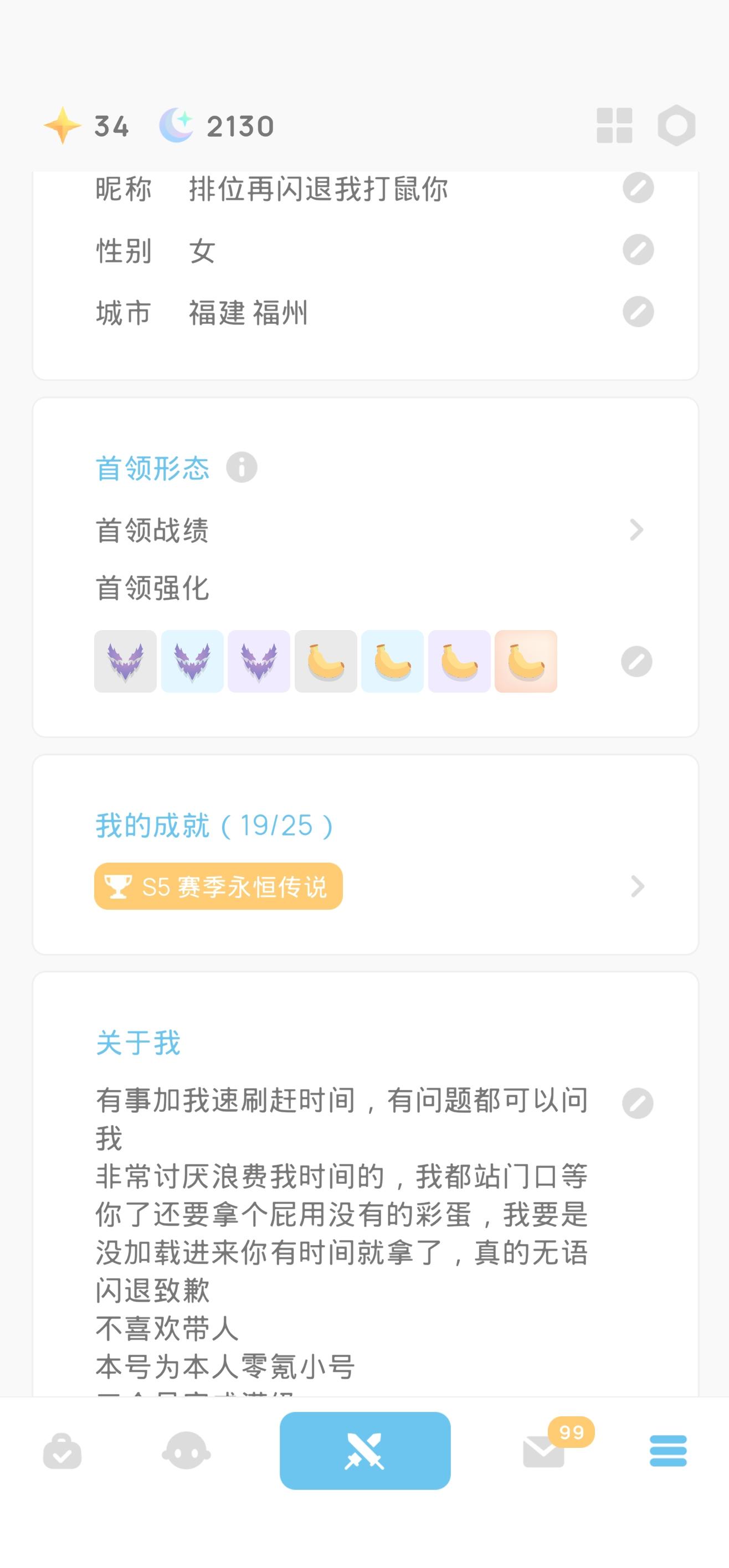
Task: Open the hexagon settings icon at top
Action: coord(676,125)
